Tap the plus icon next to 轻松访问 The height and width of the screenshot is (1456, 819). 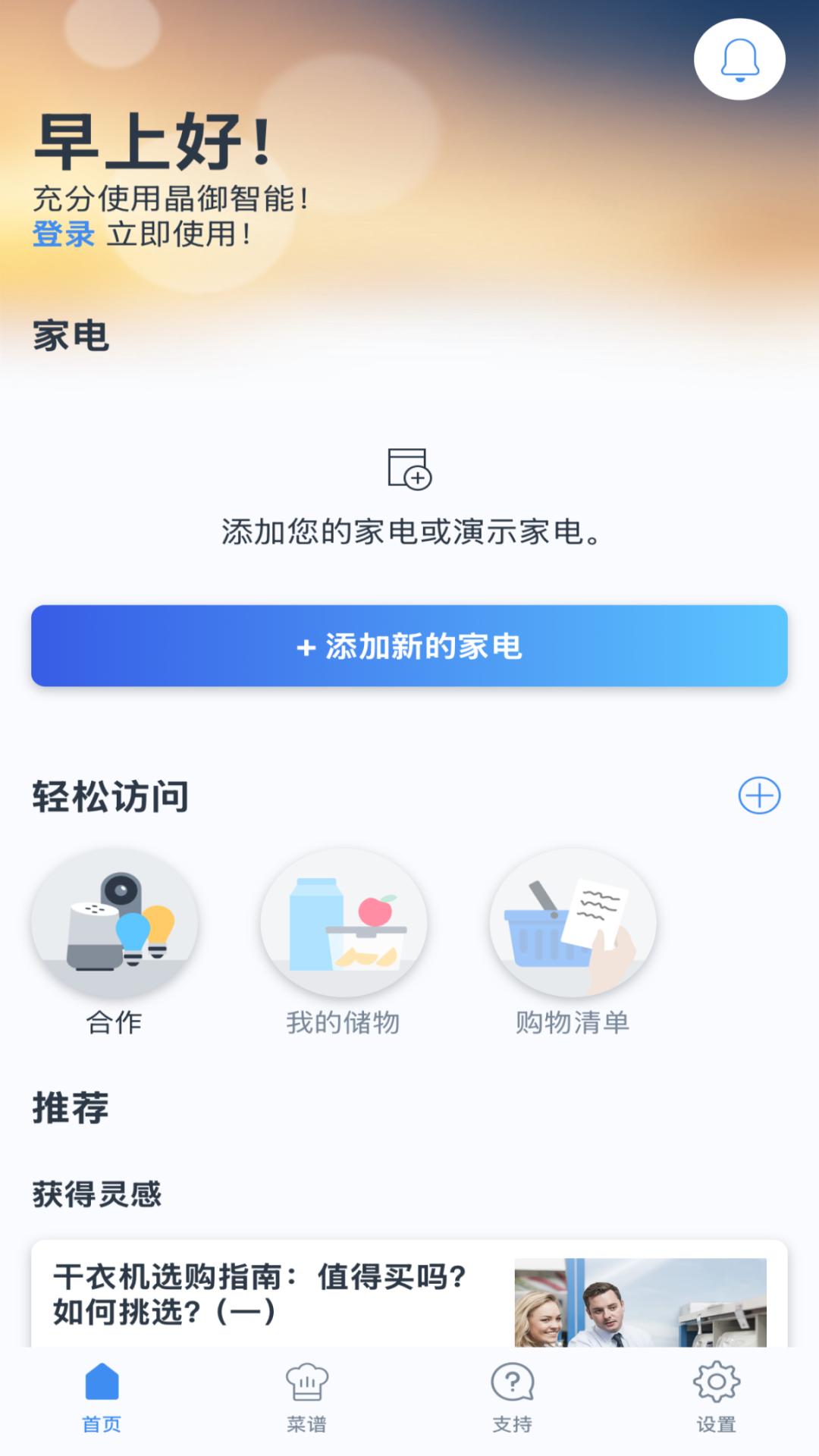[x=758, y=795]
